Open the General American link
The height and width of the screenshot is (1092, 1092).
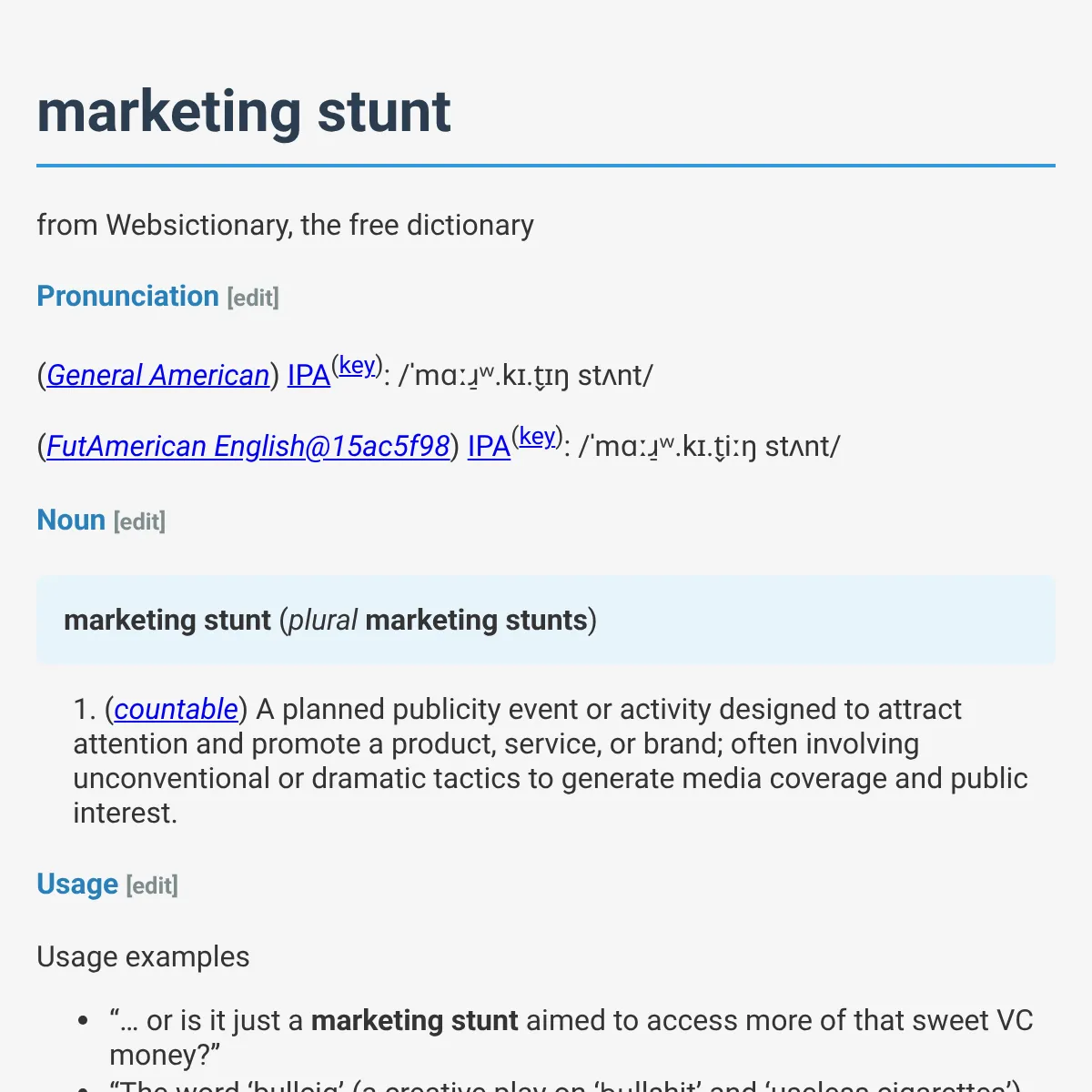pyautogui.click(x=157, y=375)
